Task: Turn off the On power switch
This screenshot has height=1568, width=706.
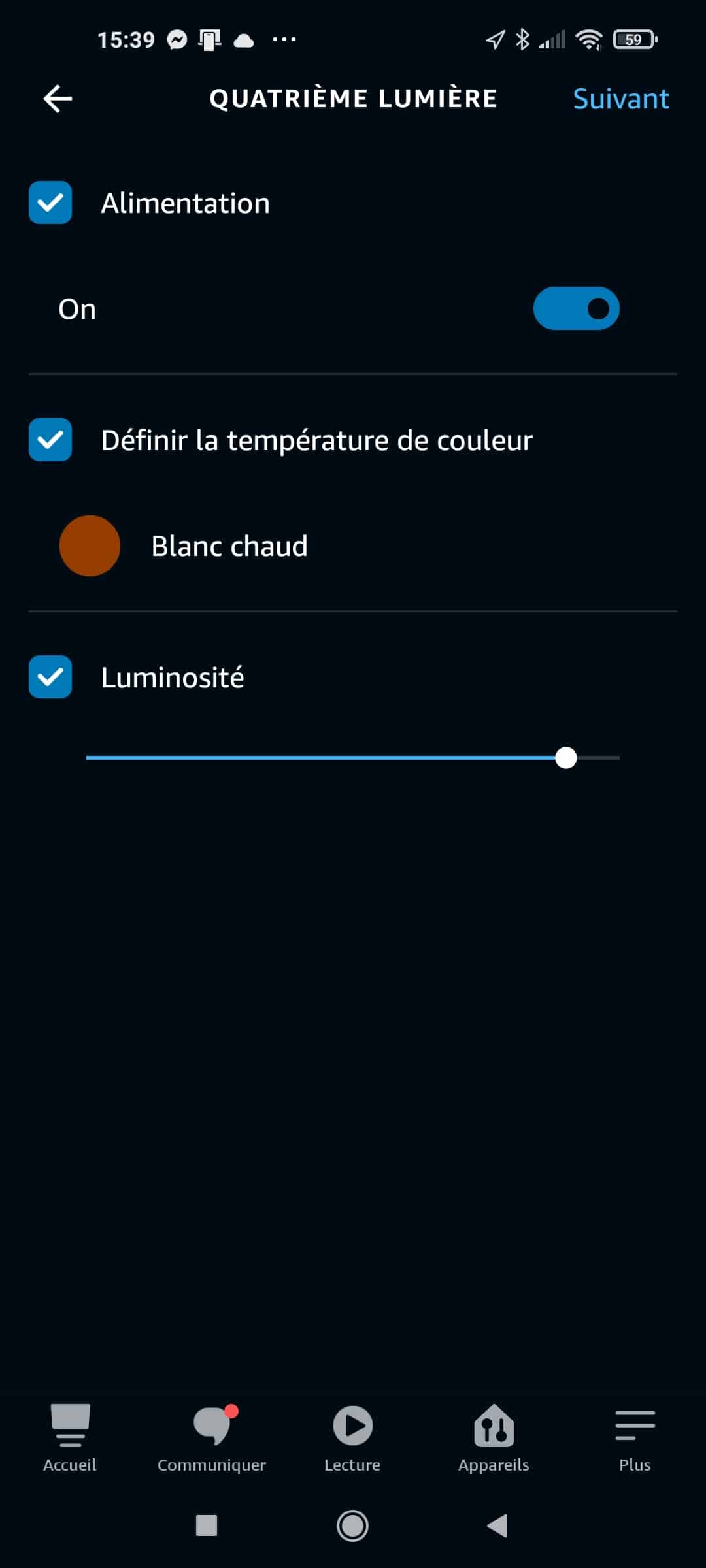Action: [x=576, y=308]
